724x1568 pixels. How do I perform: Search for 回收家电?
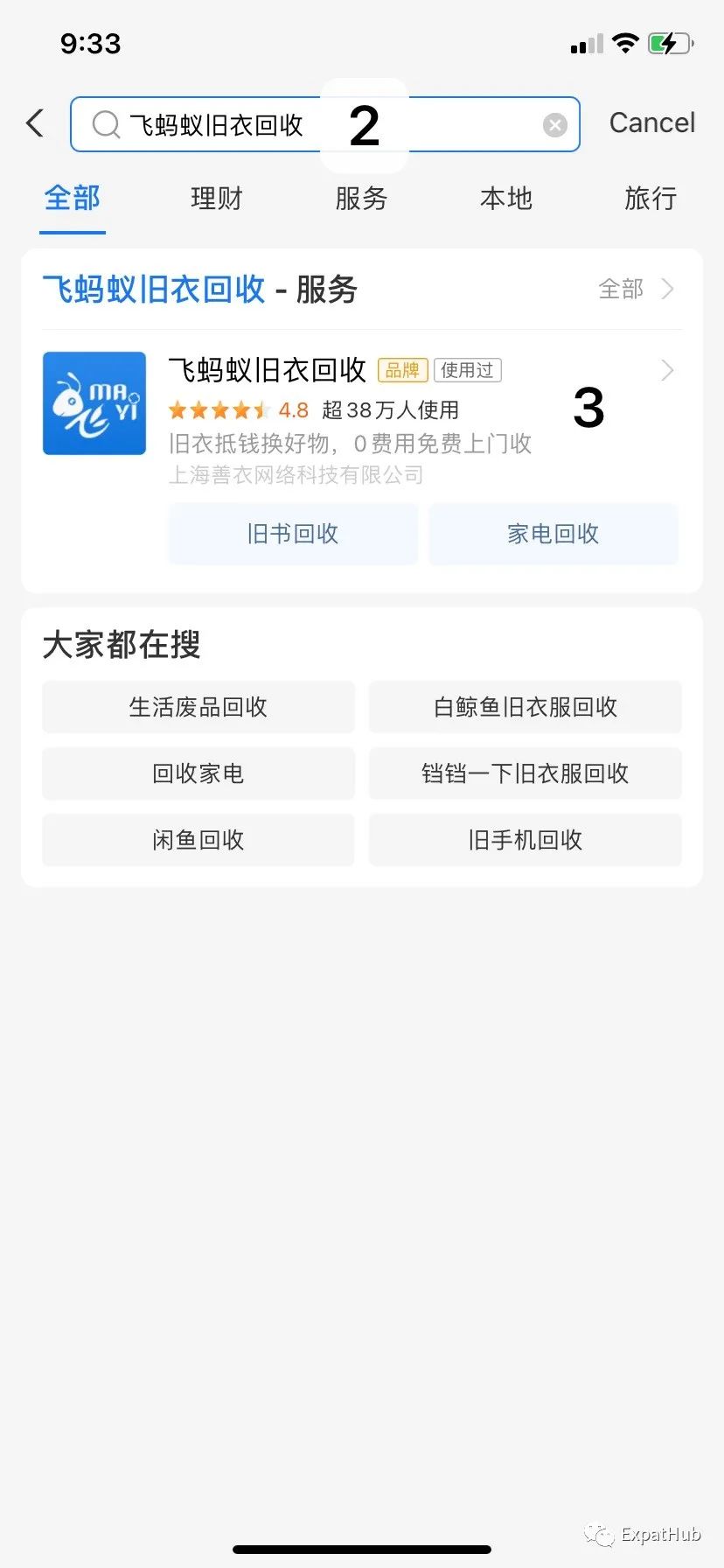point(198,773)
